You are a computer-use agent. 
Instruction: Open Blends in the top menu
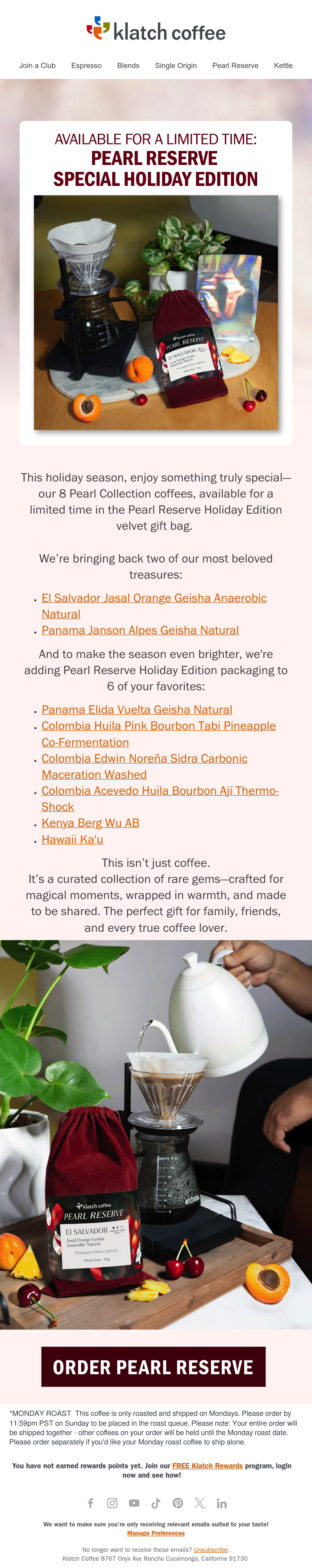(x=128, y=66)
